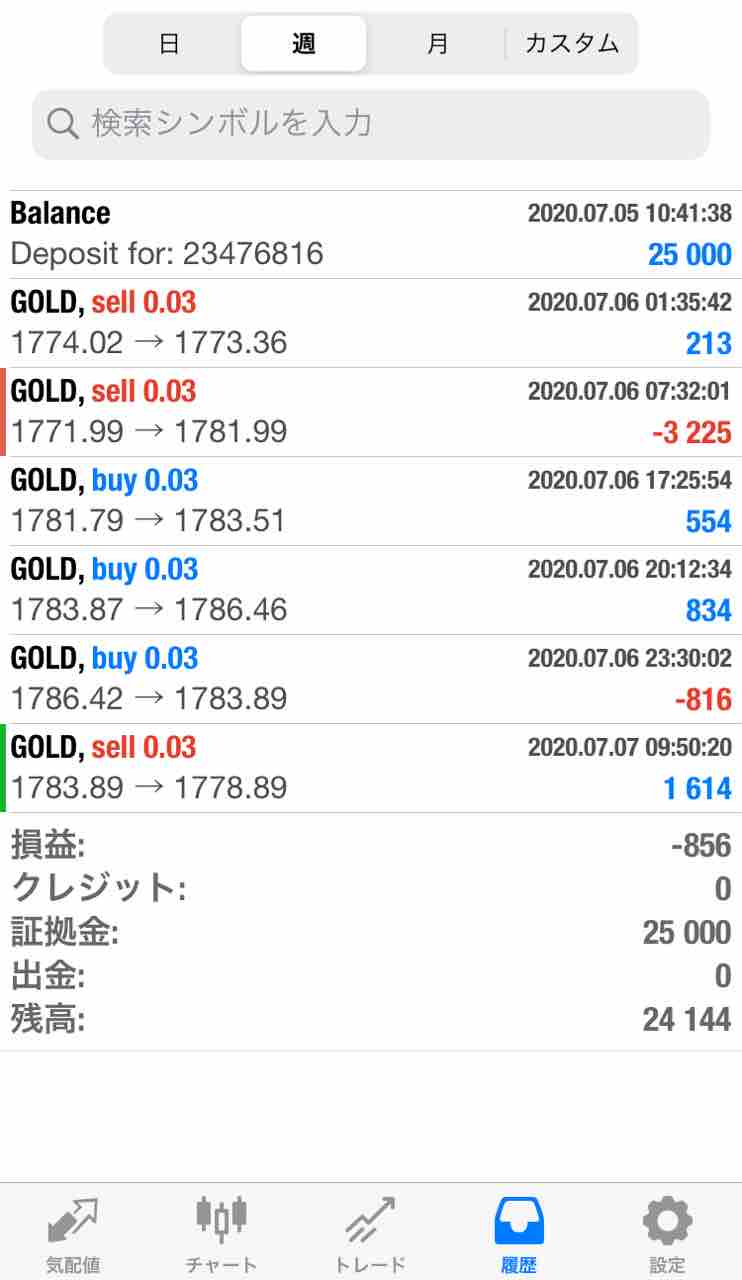Open the Balance deposit entry of 25 000
Viewport: 742px width, 1280px height.
pyautogui.click(x=370, y=234)
